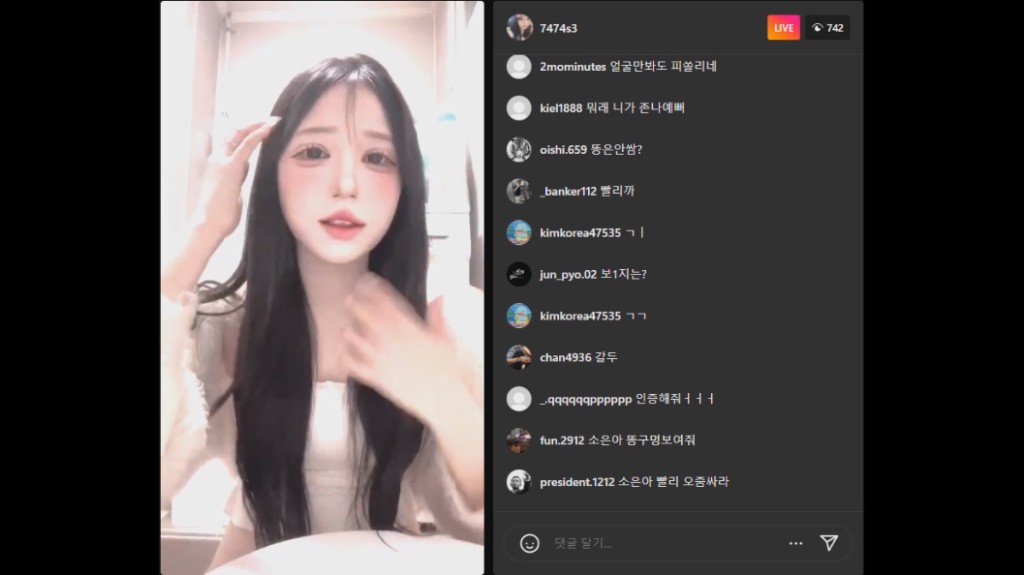Go to president.1212's profile
The width and height of the screenshot is (1024, 575).
click(x=577, y=482)
